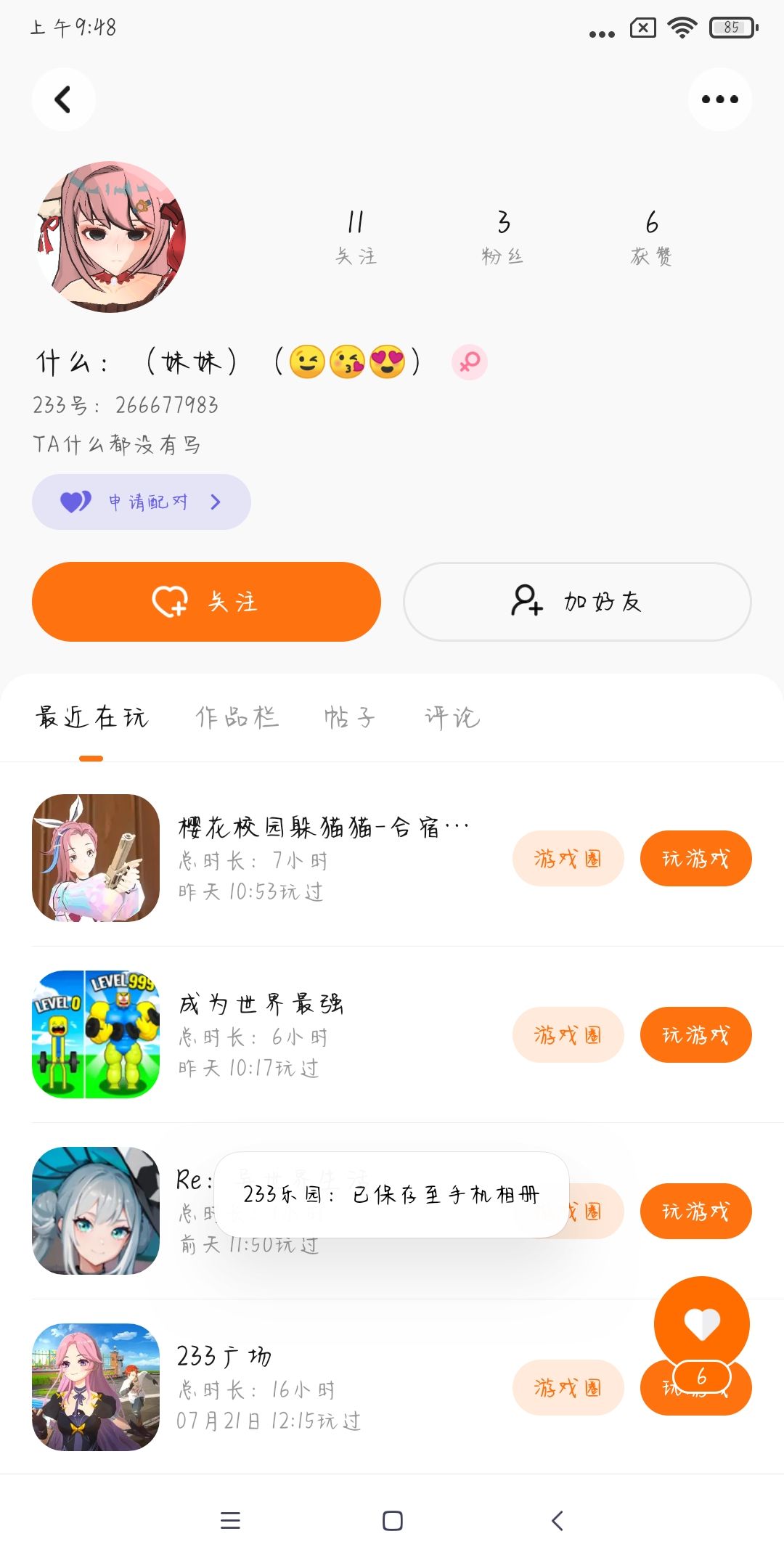
Task: Open 游戏圈 for 成为世界最强
Action: tap(568, 1035)
